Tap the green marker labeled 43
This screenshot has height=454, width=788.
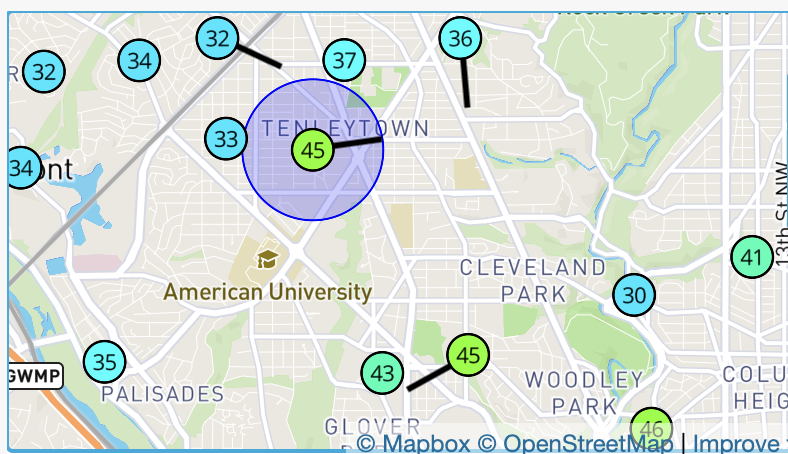381,373
